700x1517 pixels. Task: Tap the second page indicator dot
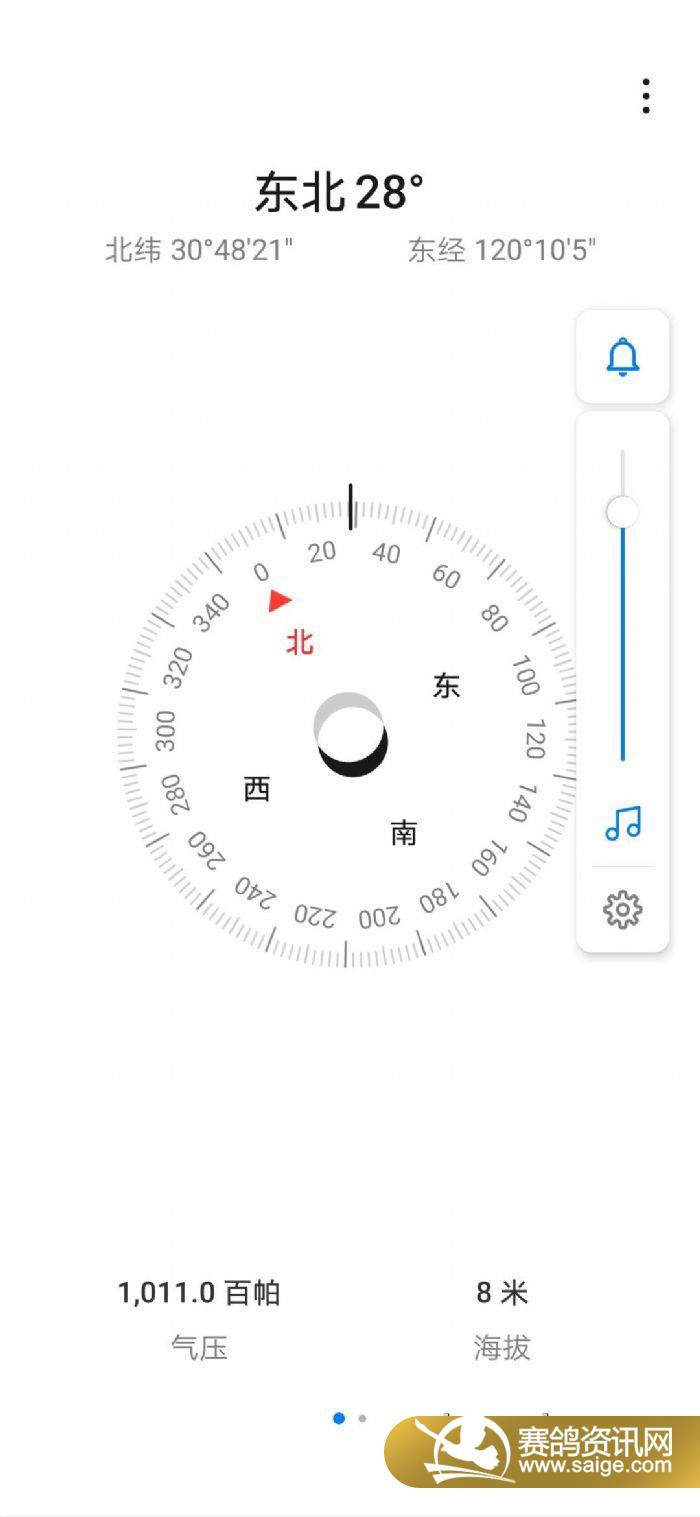362,1418
